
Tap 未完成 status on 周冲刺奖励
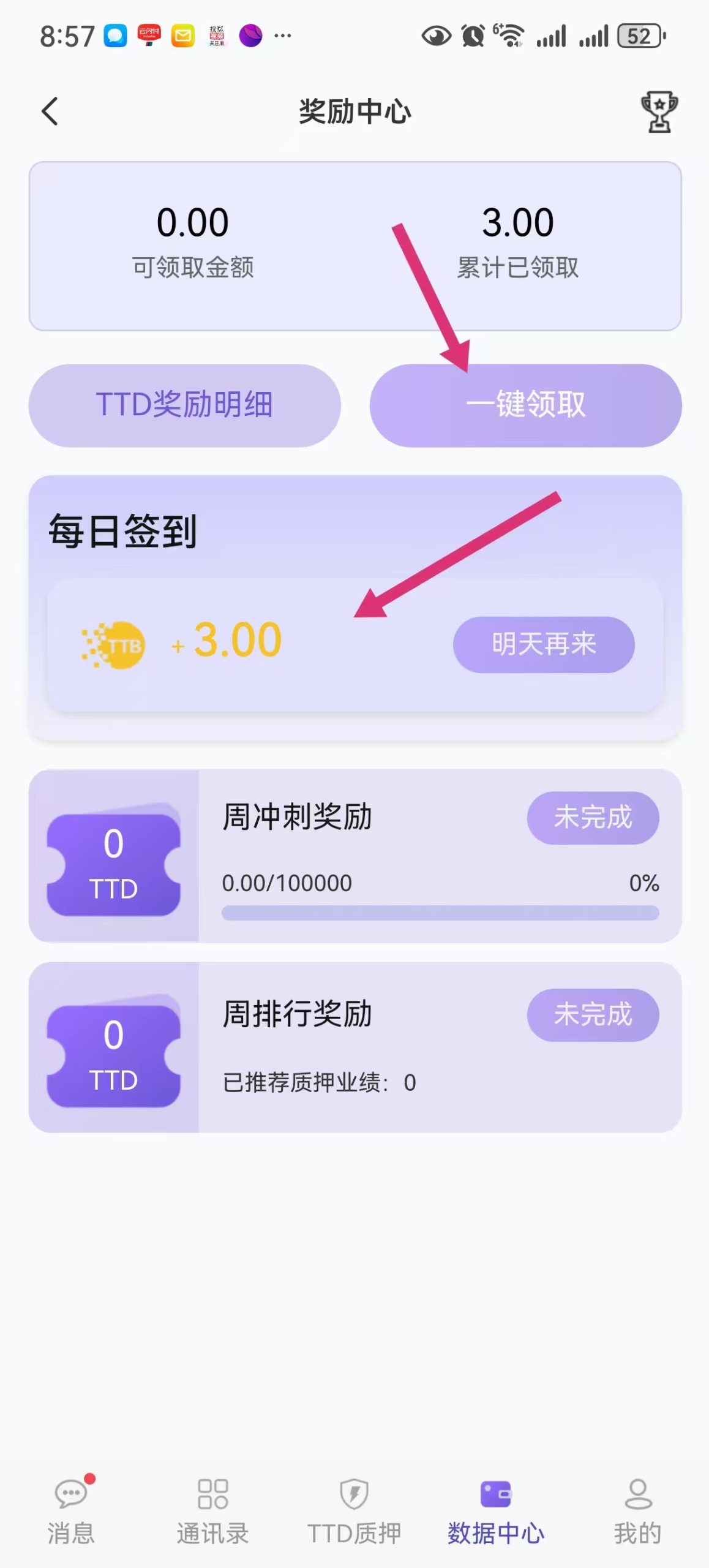click(592, 818)
